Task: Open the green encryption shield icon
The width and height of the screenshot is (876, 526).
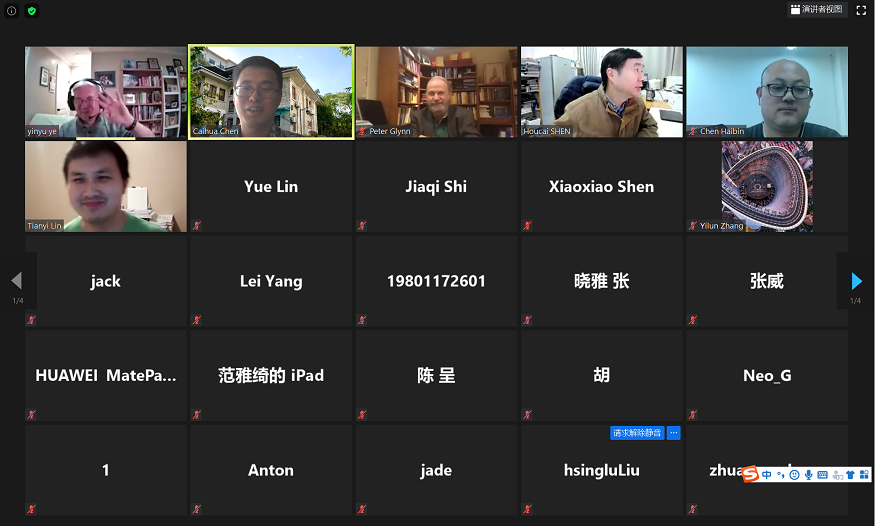Action: tap(32, 11)
